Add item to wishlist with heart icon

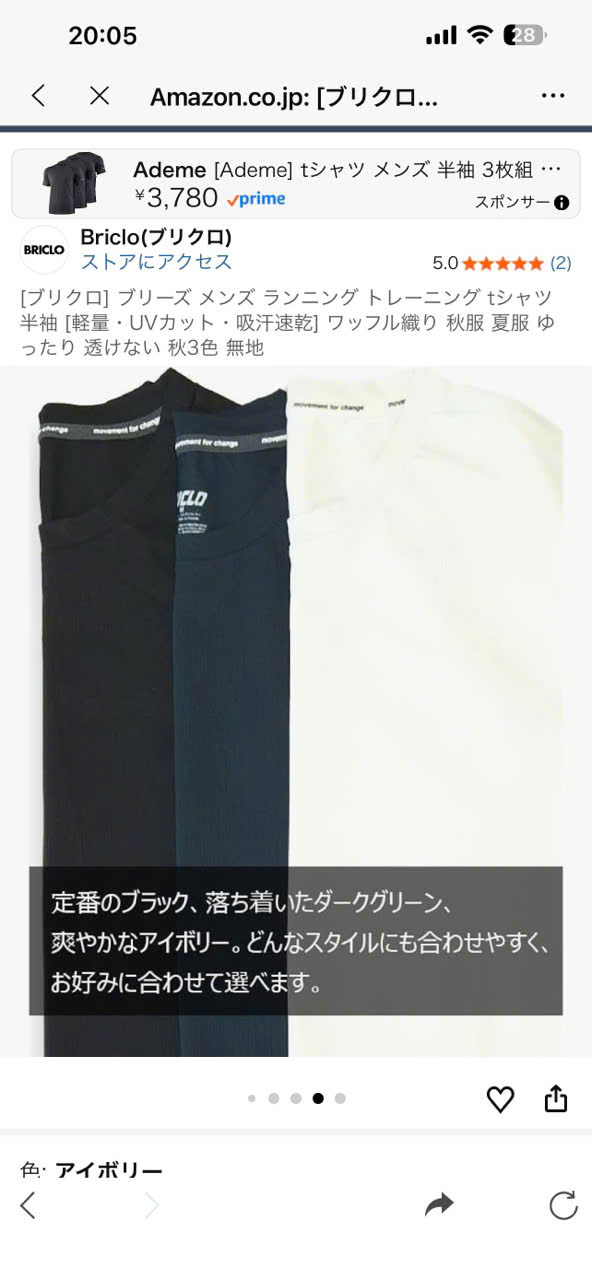point(500,1099)
